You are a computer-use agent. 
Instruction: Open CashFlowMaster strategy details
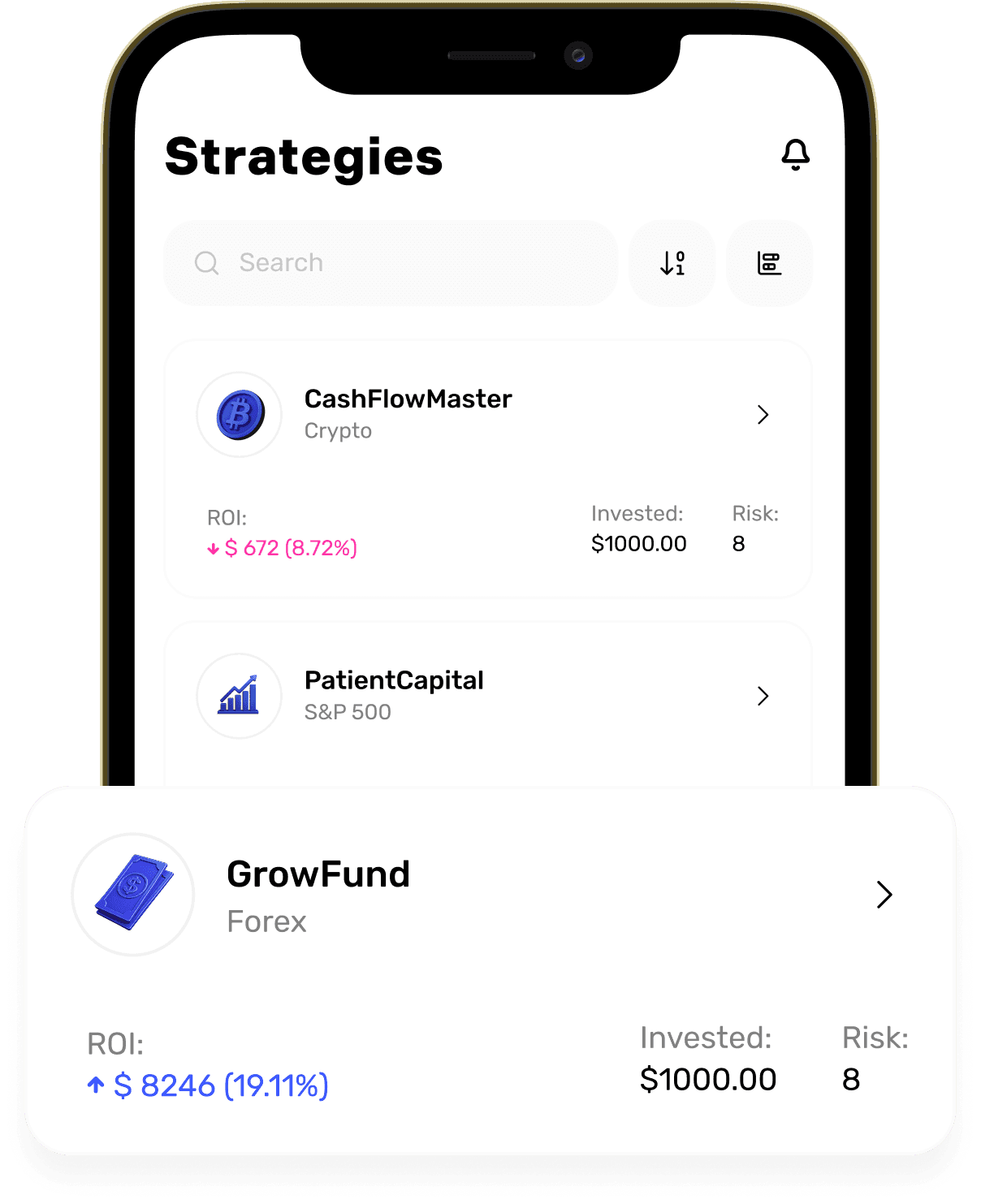click(x=763, y=414)
